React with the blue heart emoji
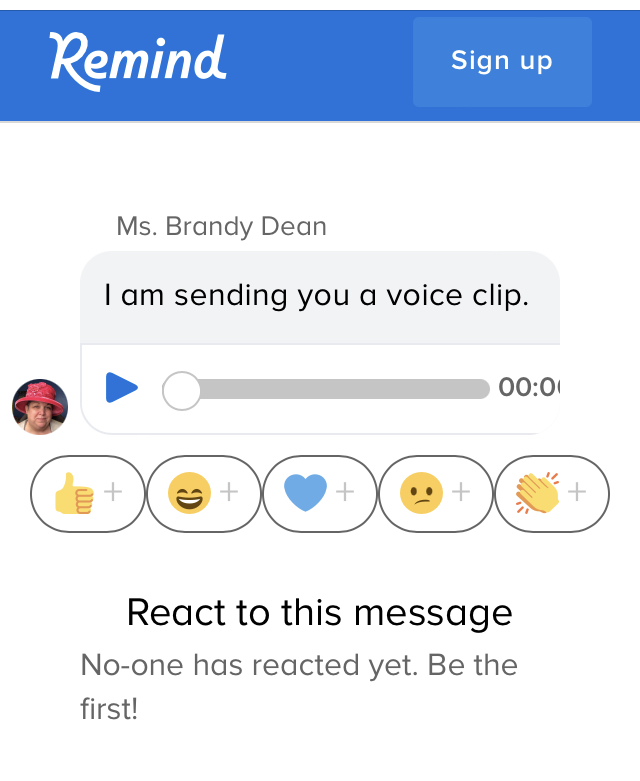This screenshot has width=640, height=781. 319,493
